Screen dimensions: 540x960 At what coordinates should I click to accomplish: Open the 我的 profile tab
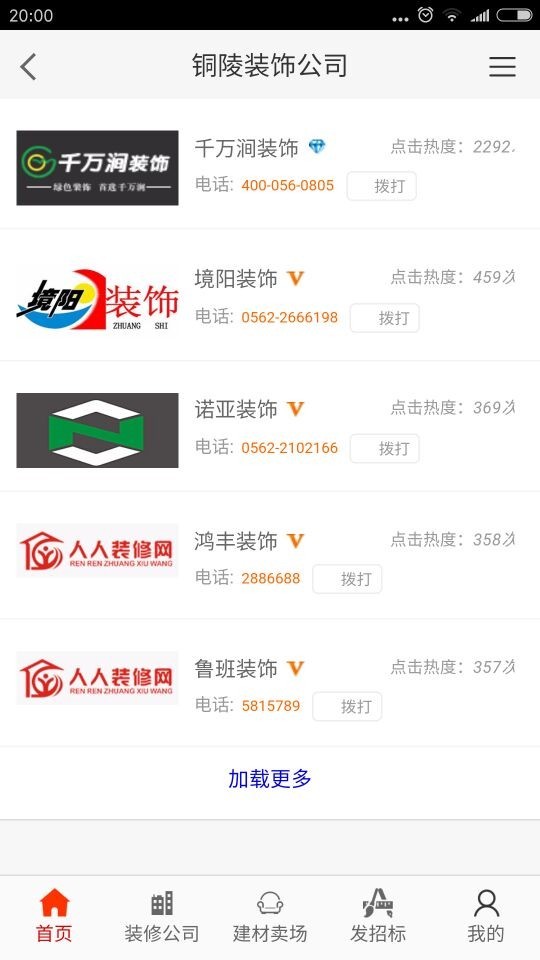tap(486, 916)
